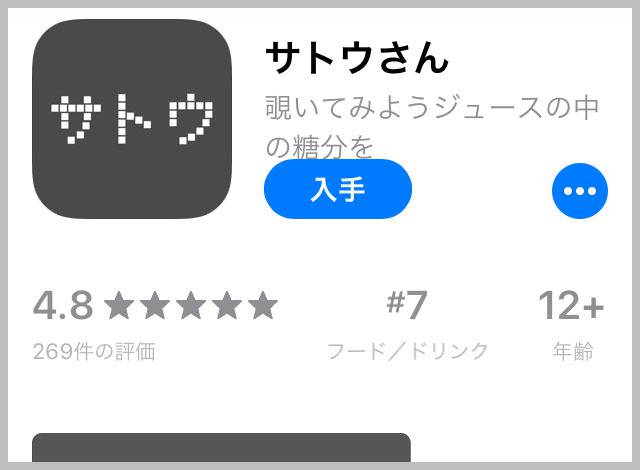Screen dimensions: 640x470
Task: Tap the 入手 button to get the app
Action: pos(337,189)
